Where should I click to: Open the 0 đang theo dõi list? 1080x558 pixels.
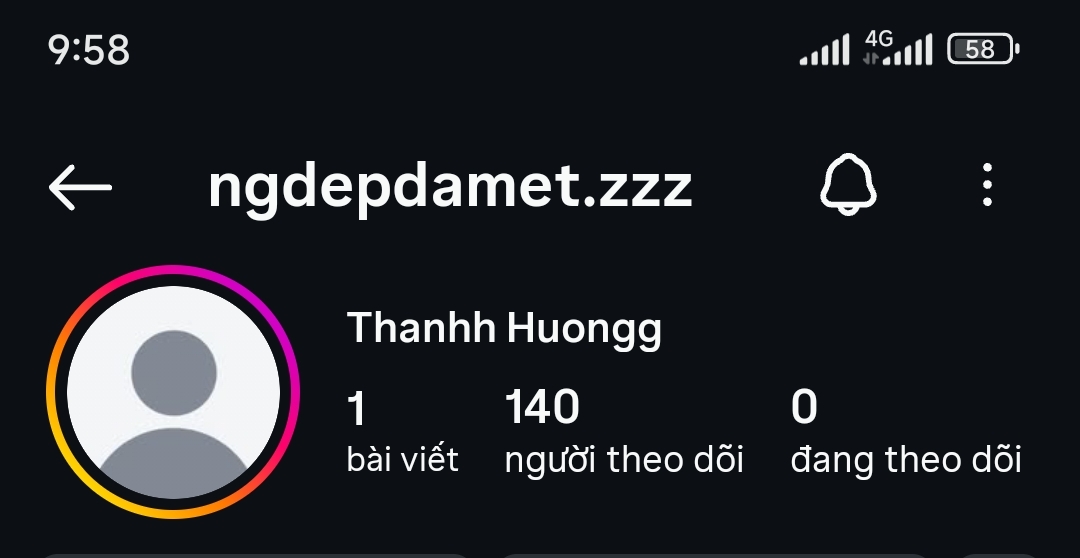click(905, 433)
